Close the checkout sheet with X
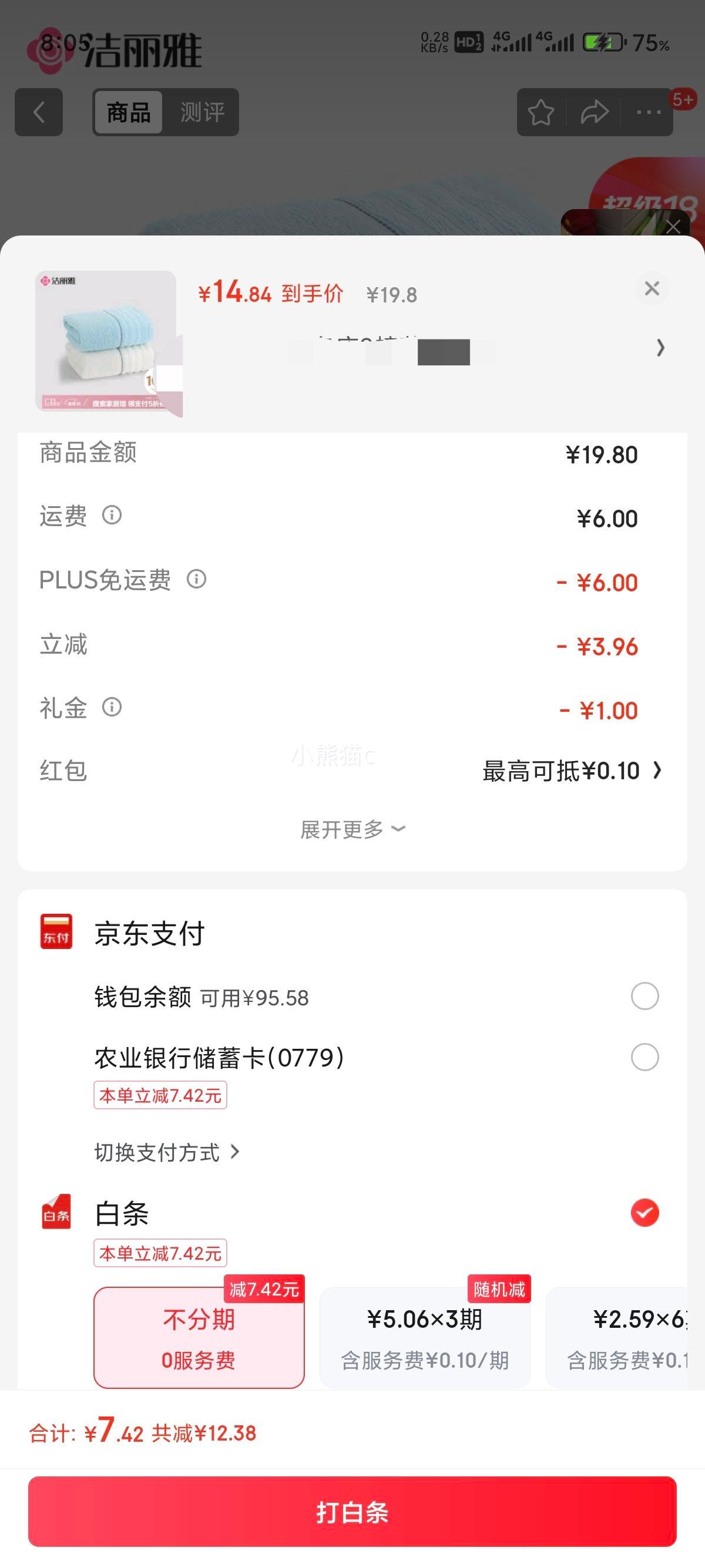The height and width of the screenshot is (1568, 705). click(652, 288)
